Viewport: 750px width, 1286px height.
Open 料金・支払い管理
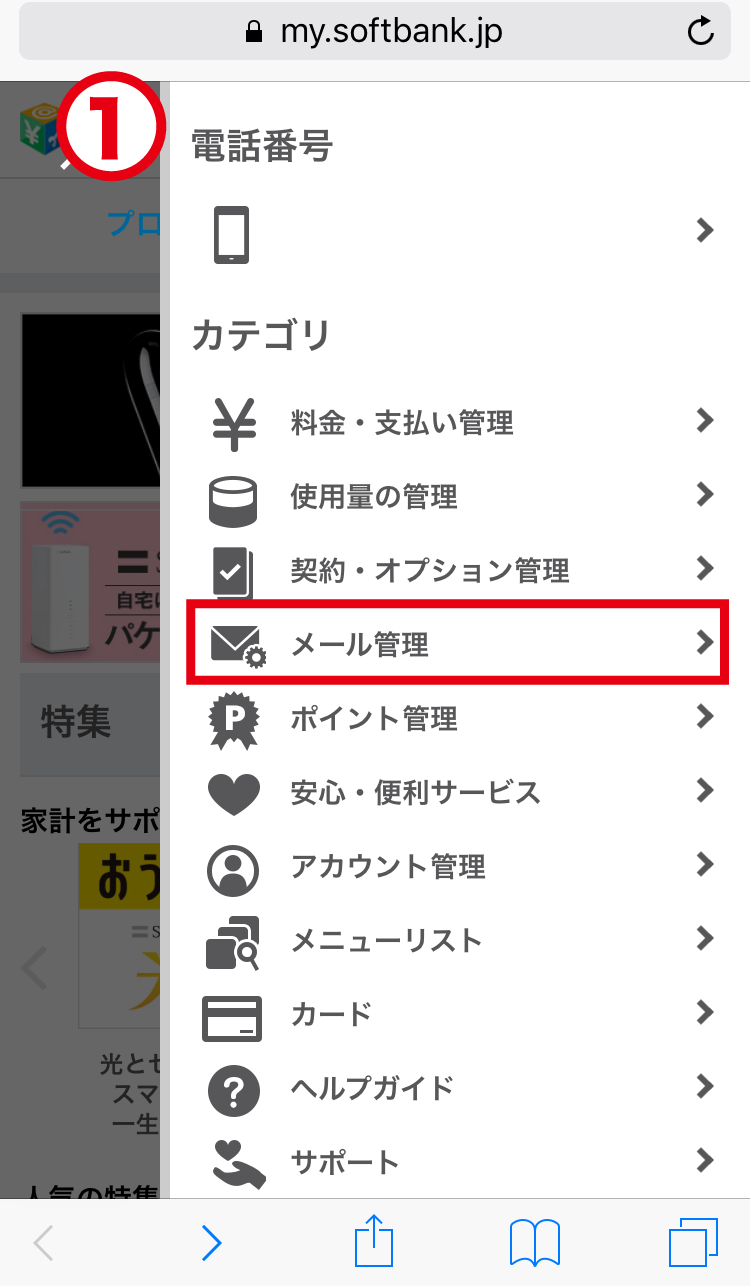click(460, 422)
